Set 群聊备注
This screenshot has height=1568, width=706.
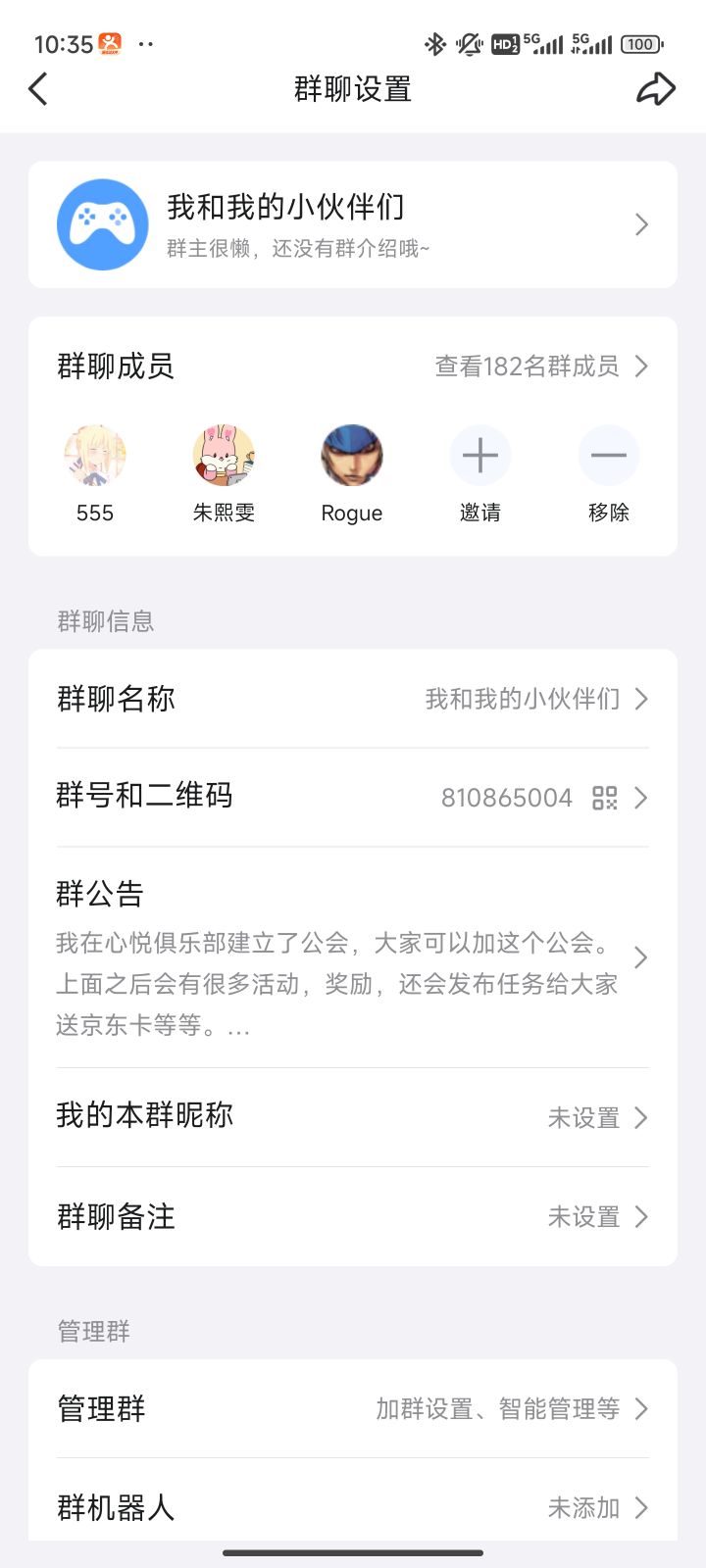click(353, 1216)
